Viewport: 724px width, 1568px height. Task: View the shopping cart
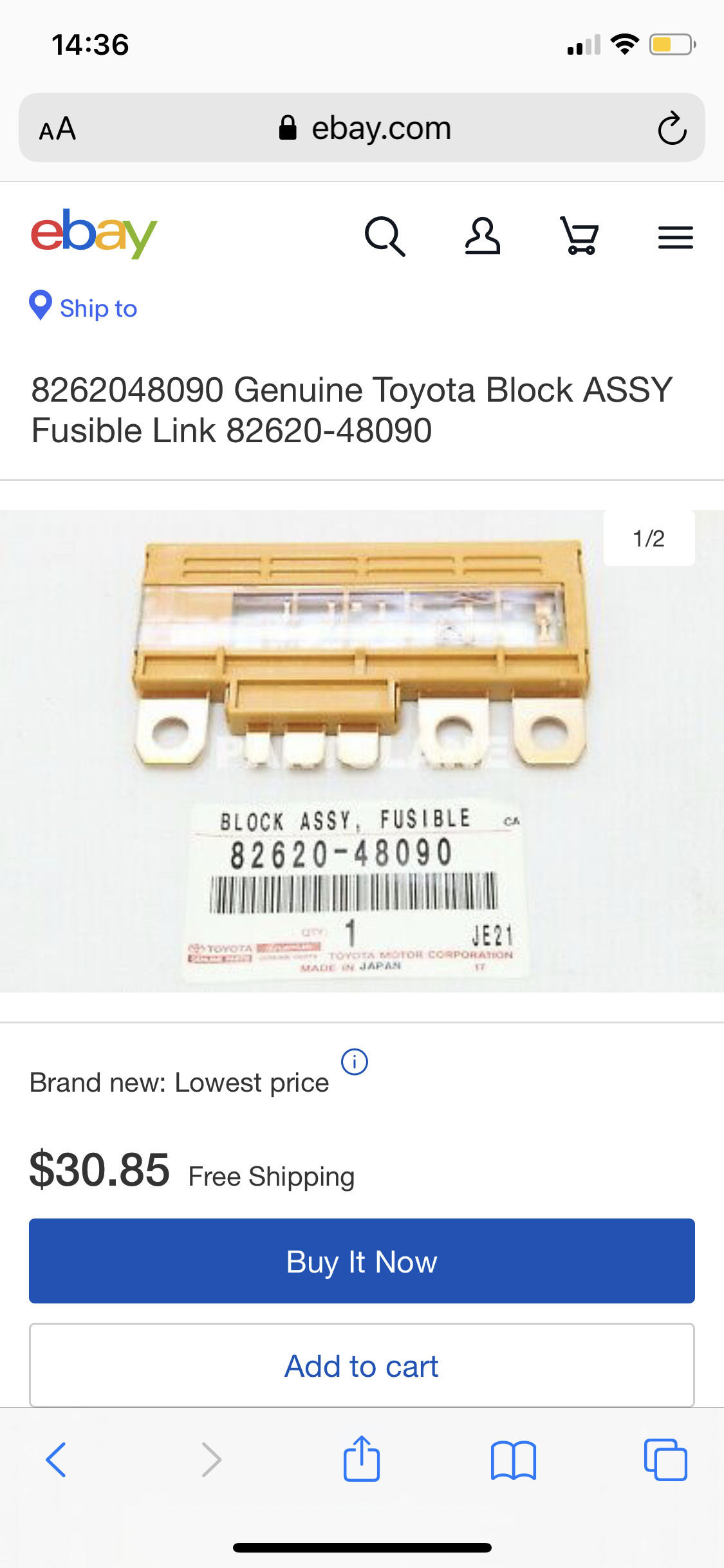click(x=580, y=236)
